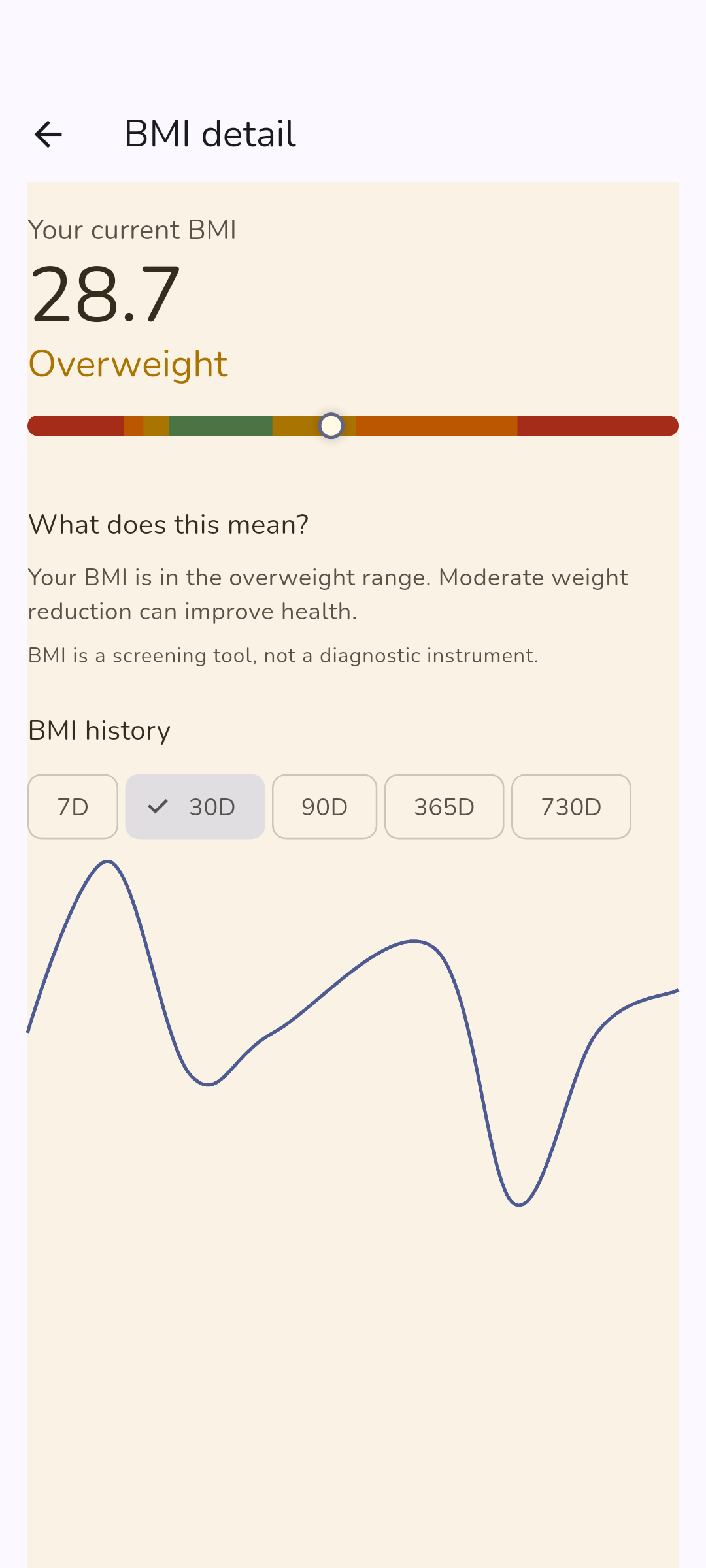Click the 'What does this mean?' heading

pos(169,524)
